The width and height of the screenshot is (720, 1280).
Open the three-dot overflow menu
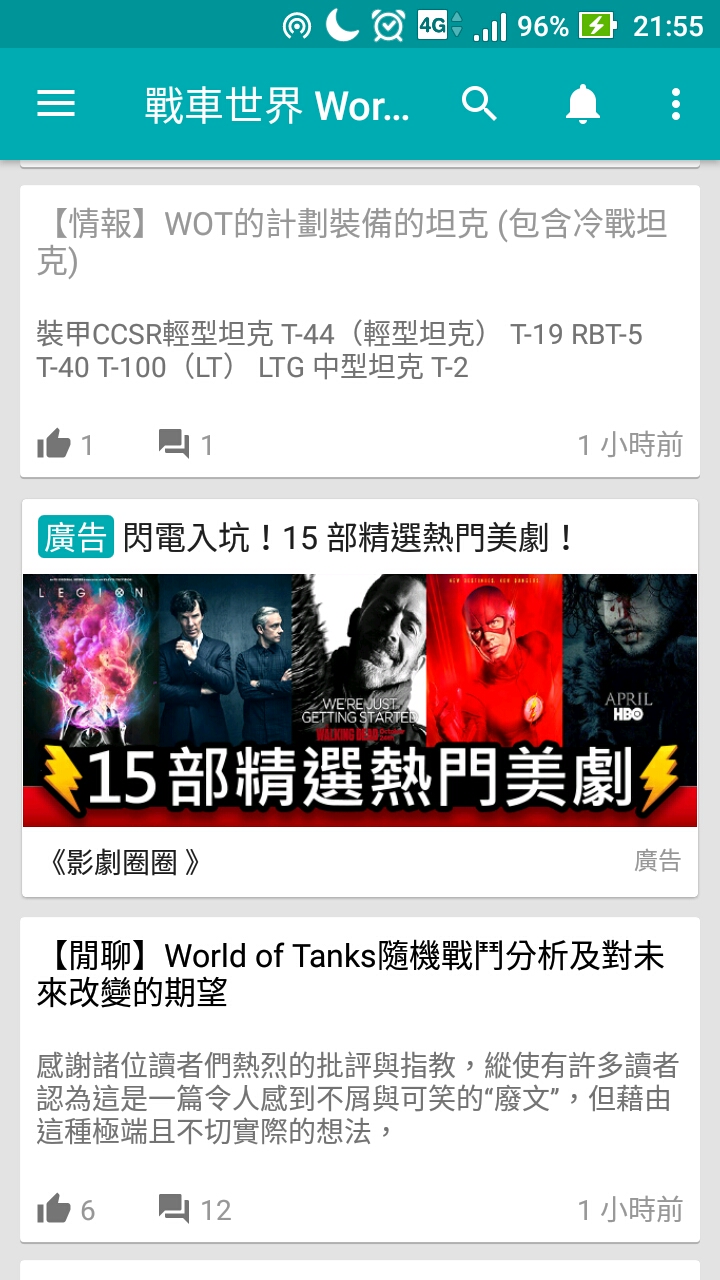[676, 104]
